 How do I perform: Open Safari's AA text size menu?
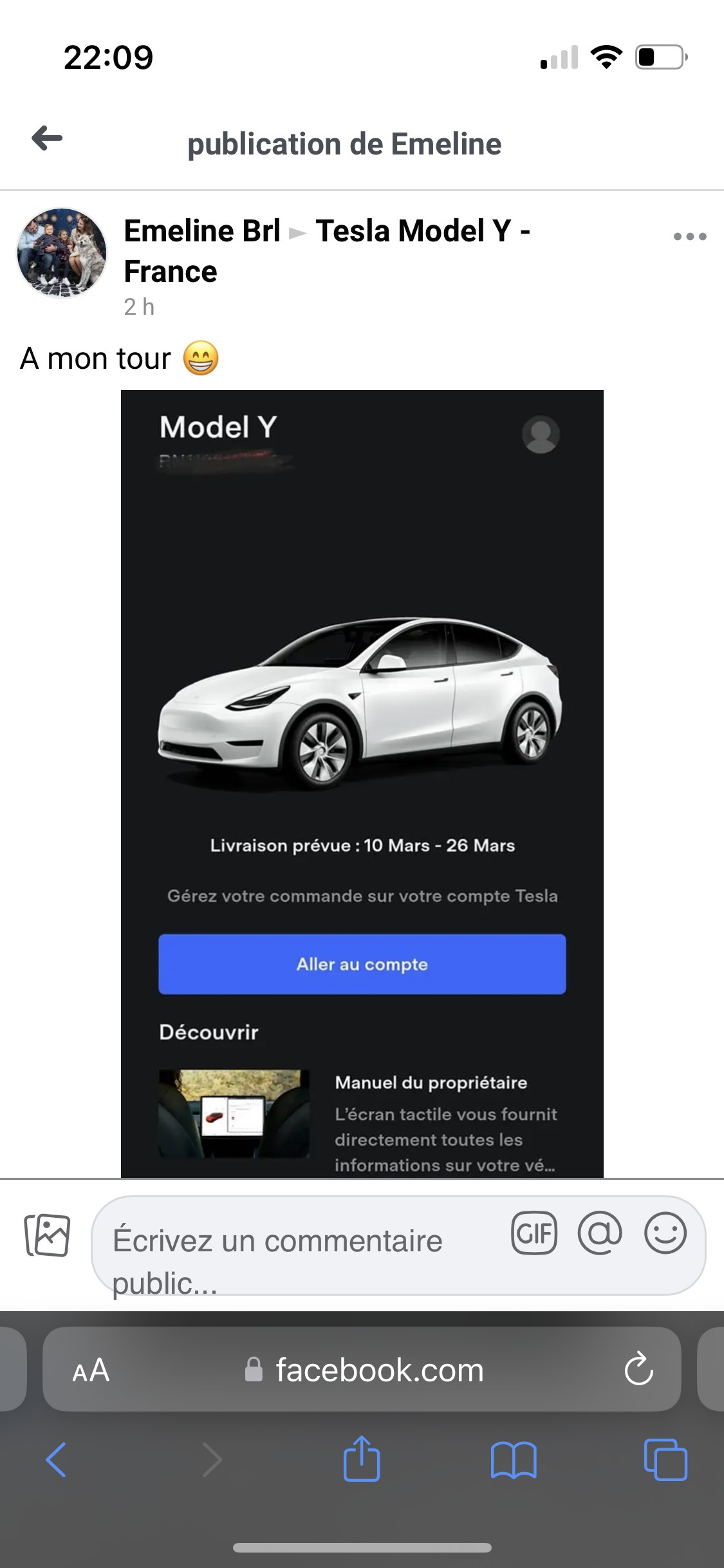tap(91, 1370)
